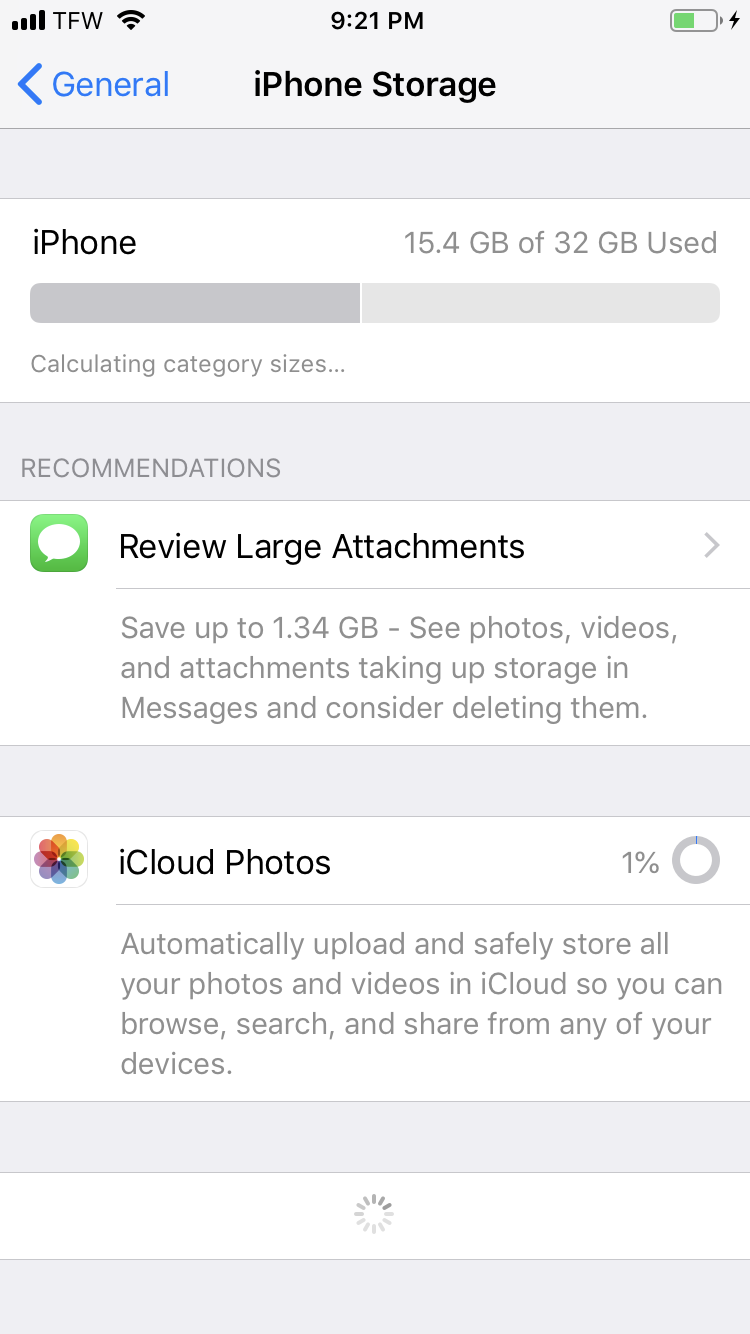
Task: Open Review Large Attachments recommendation
Action: click(375, 546)
